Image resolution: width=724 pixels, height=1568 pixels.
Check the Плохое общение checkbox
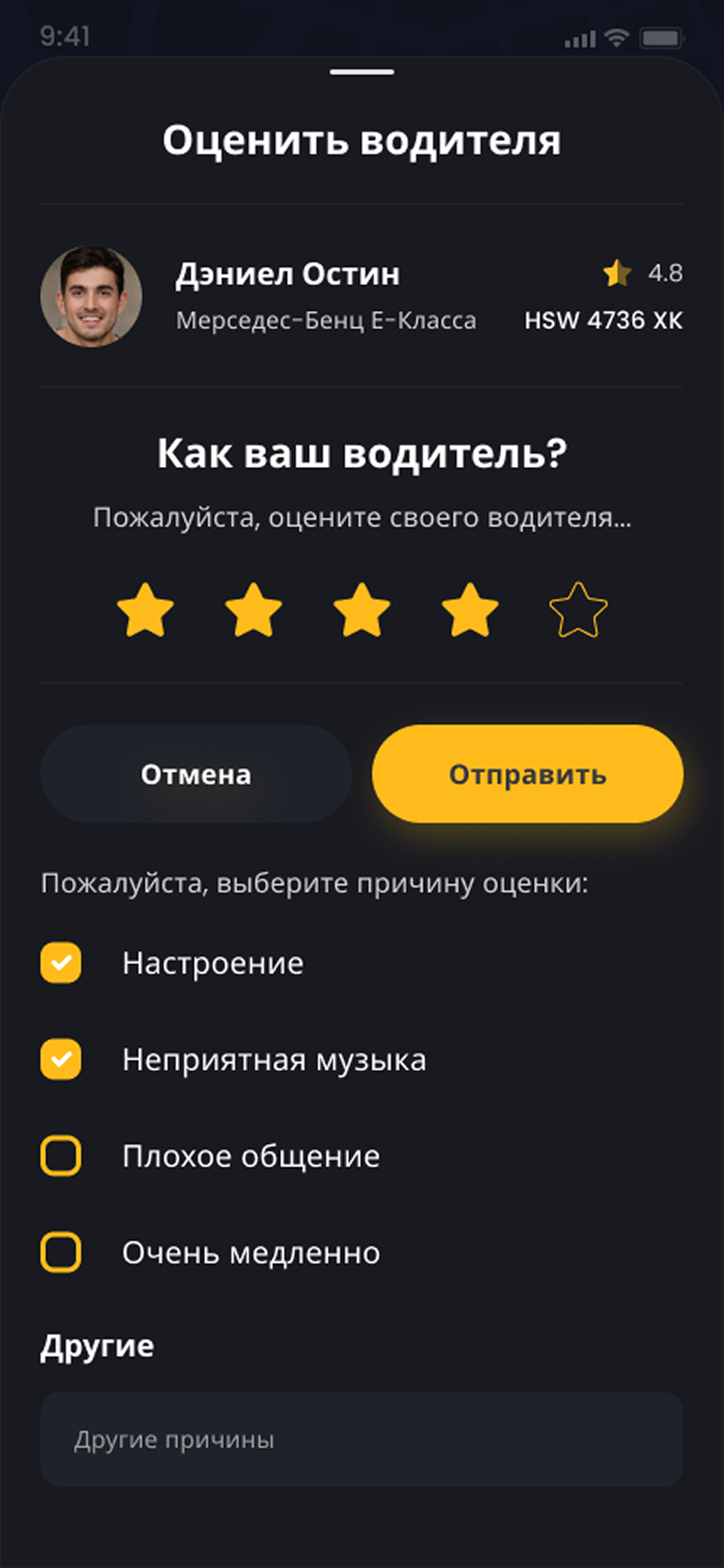tap(59, 1156)
